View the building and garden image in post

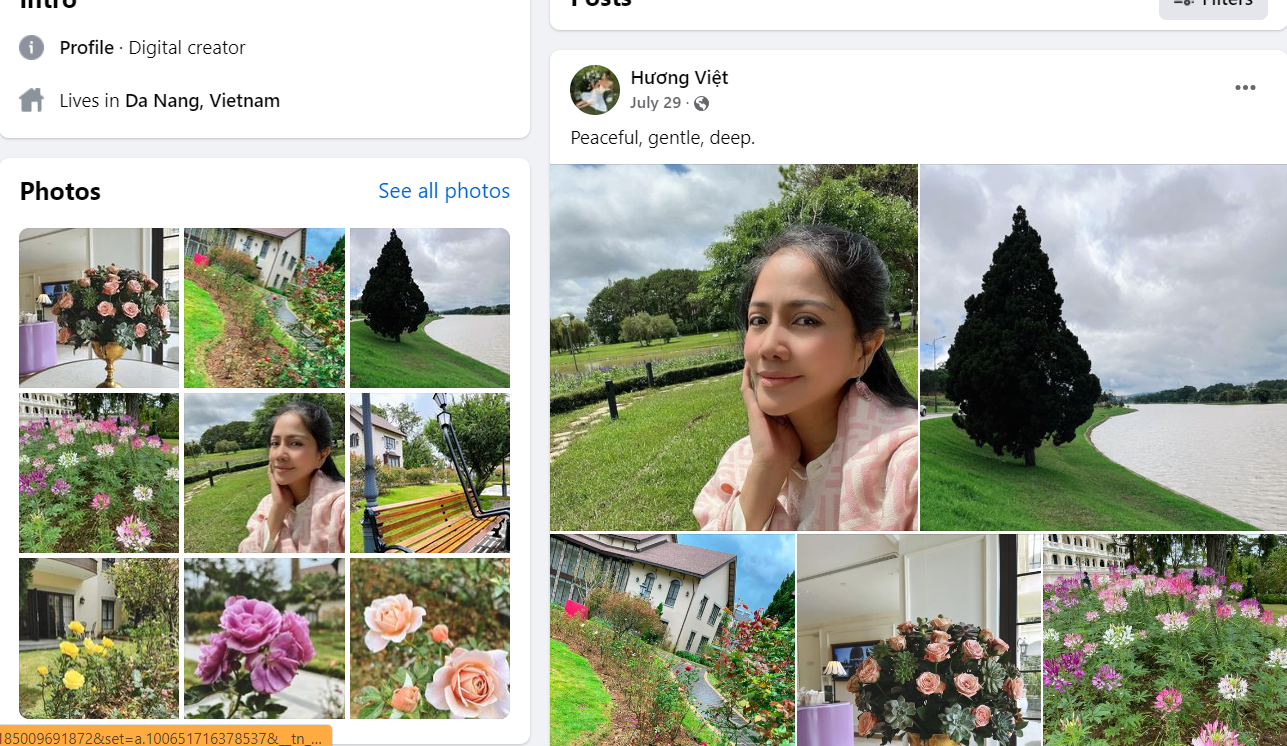tap(672, 640)
